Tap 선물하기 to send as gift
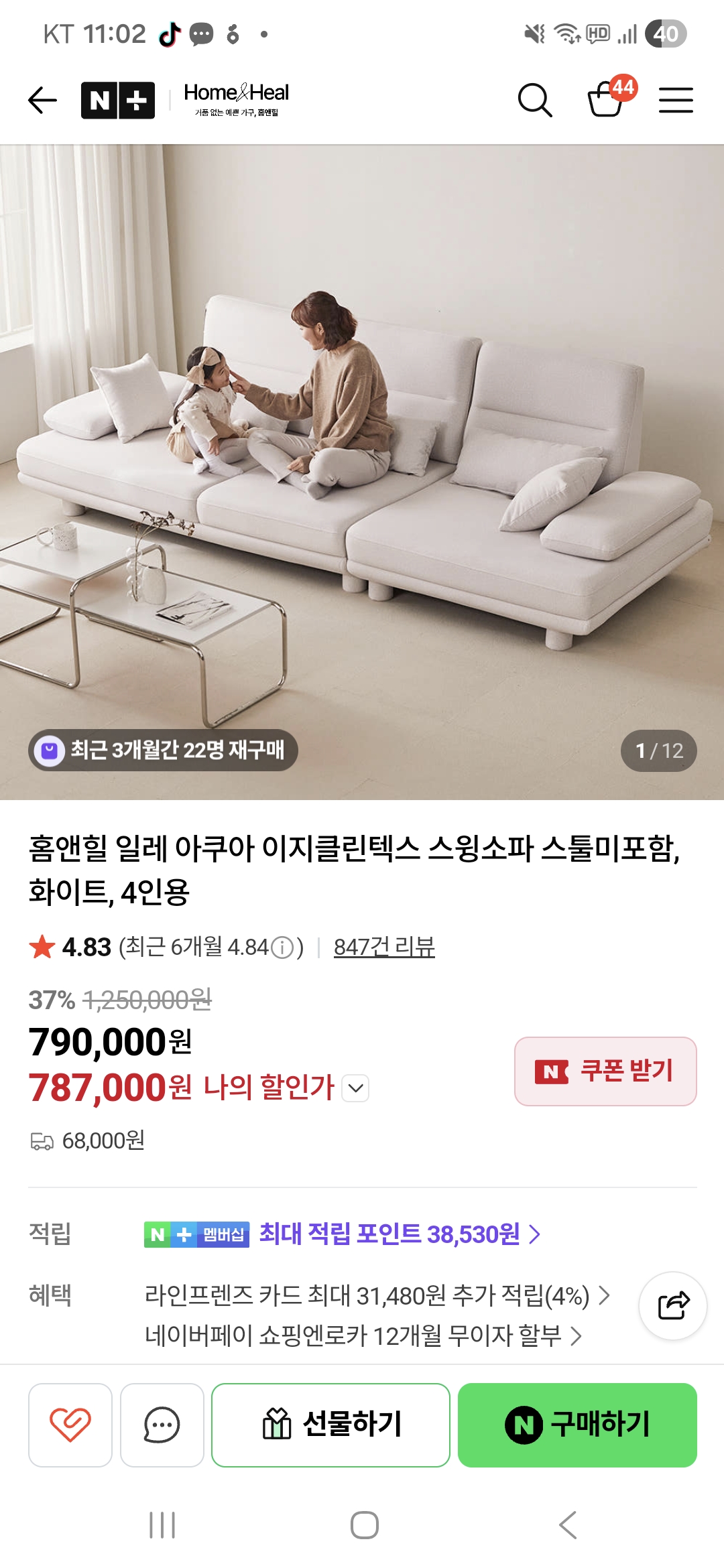Image resolution: width=724 pixels, height=1568 pixels. (330, 1425)
